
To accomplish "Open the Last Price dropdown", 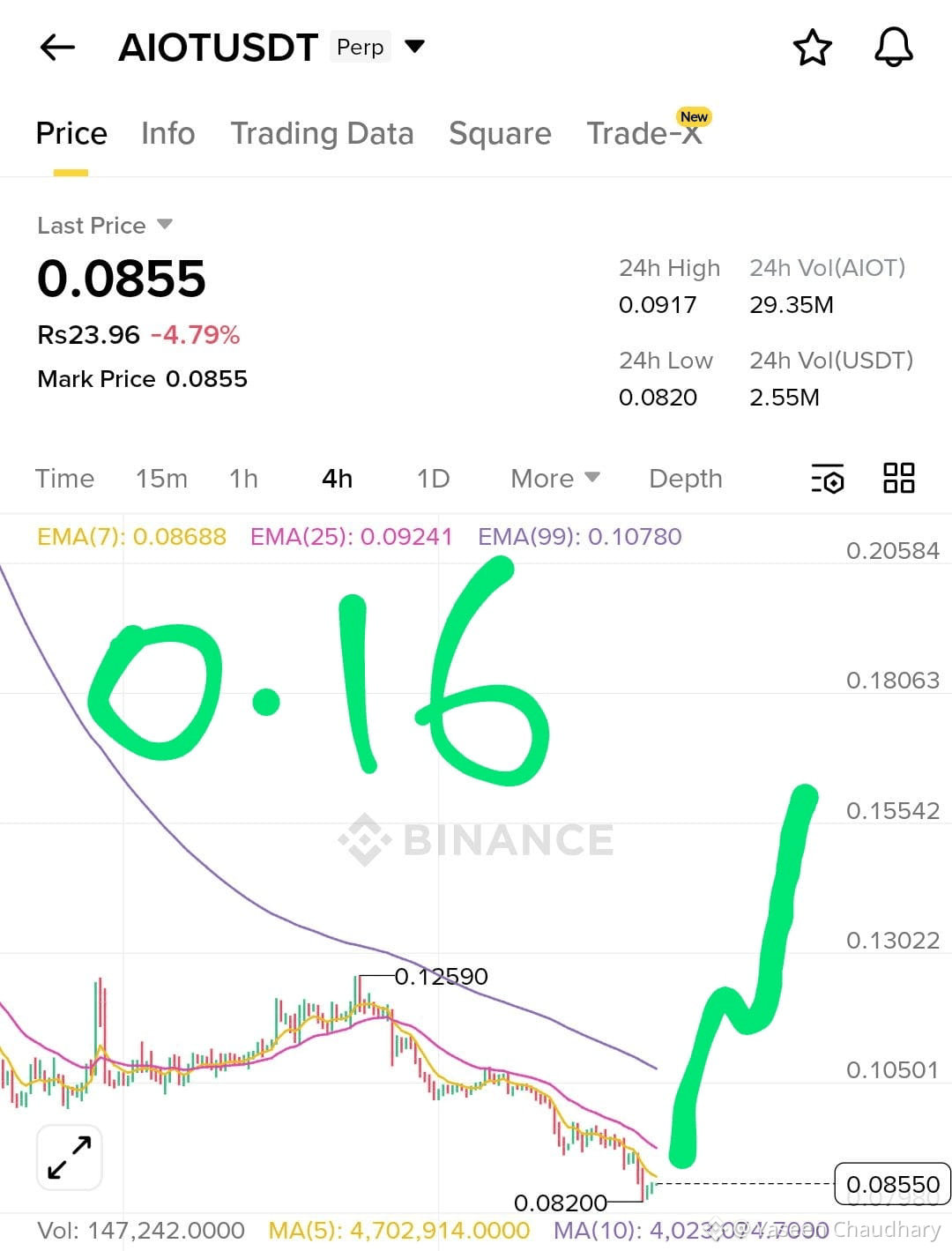I will 104,225.
